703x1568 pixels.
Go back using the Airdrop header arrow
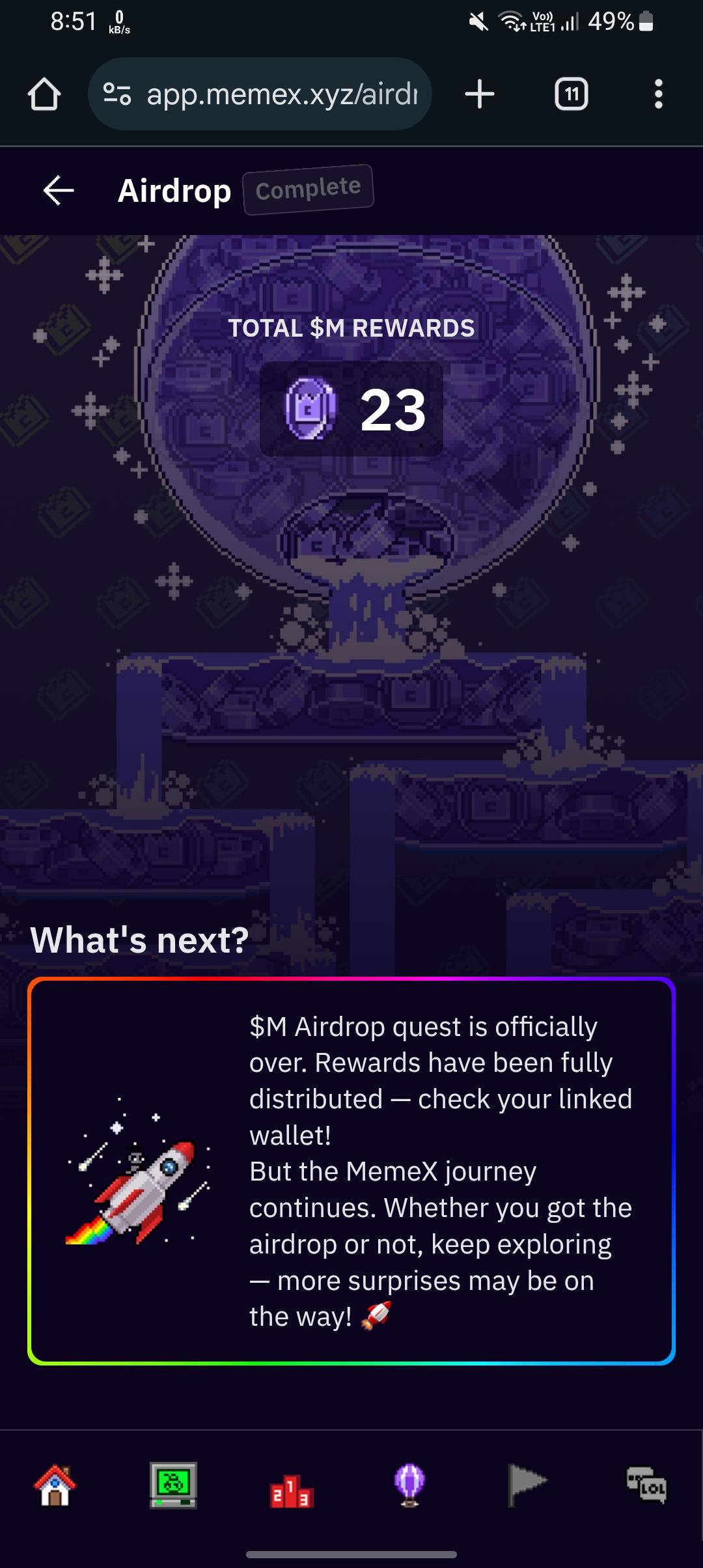coord(59,191)
